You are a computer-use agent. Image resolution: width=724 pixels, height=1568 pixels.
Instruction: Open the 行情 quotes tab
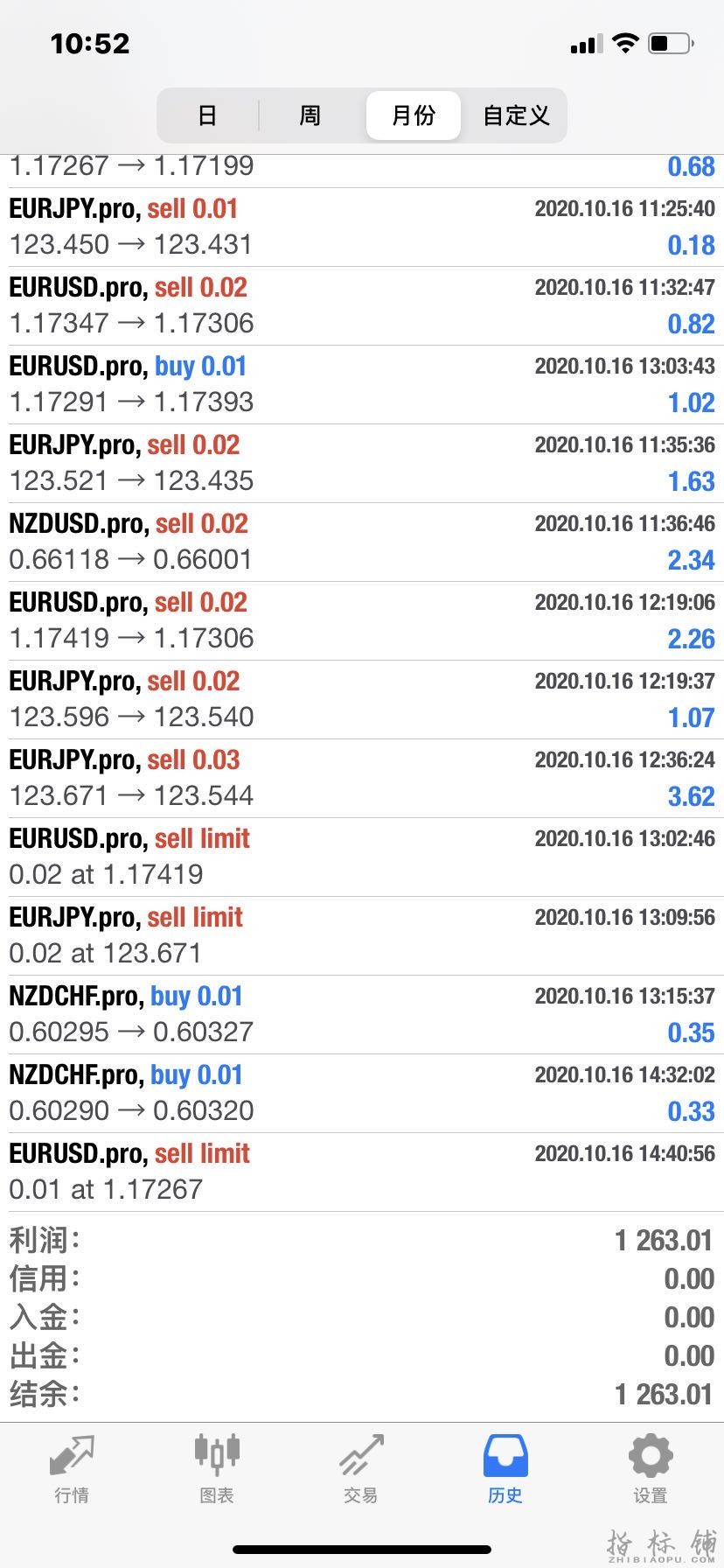tap(72, 1469)
